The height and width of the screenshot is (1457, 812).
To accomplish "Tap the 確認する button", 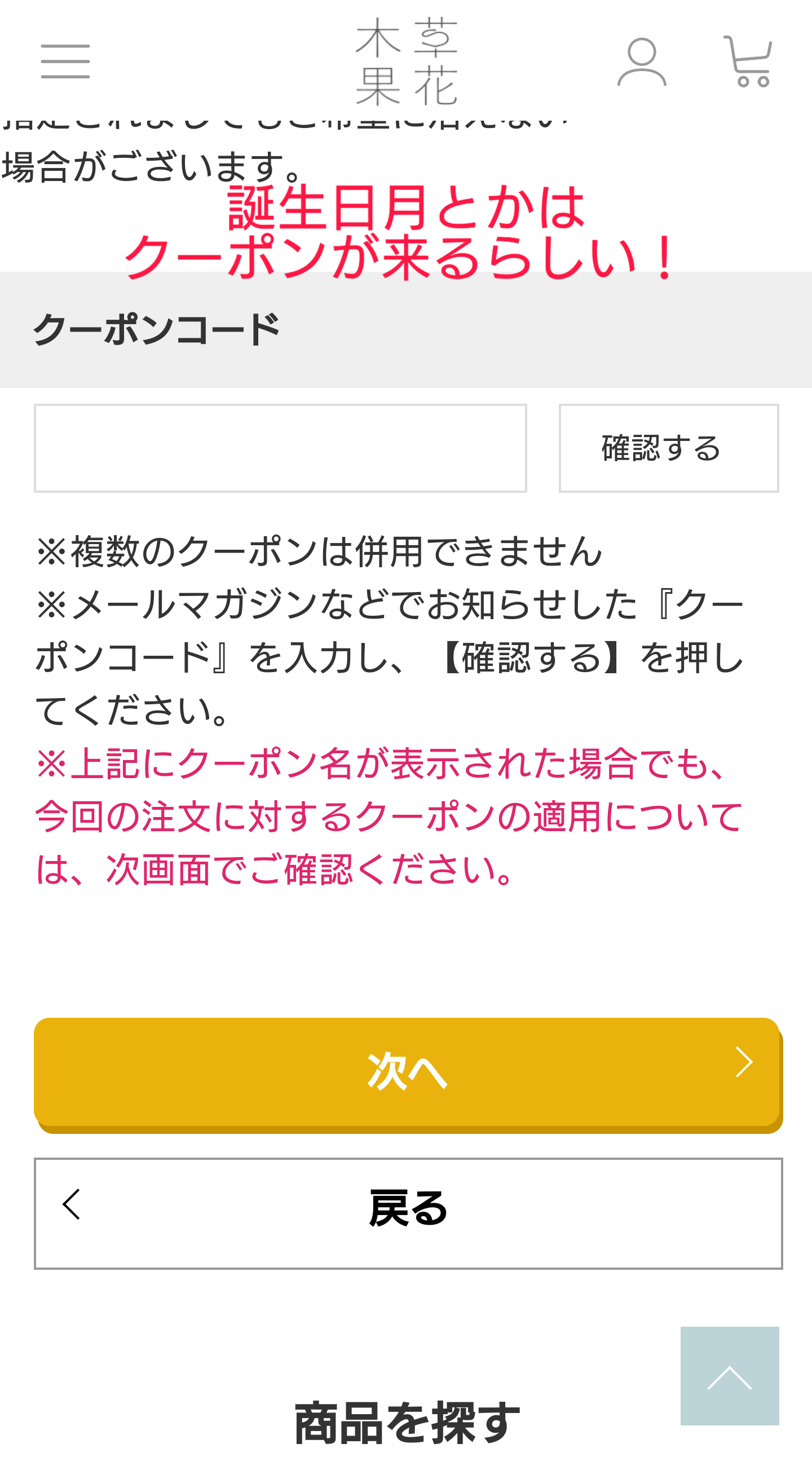I will [669, 448].
